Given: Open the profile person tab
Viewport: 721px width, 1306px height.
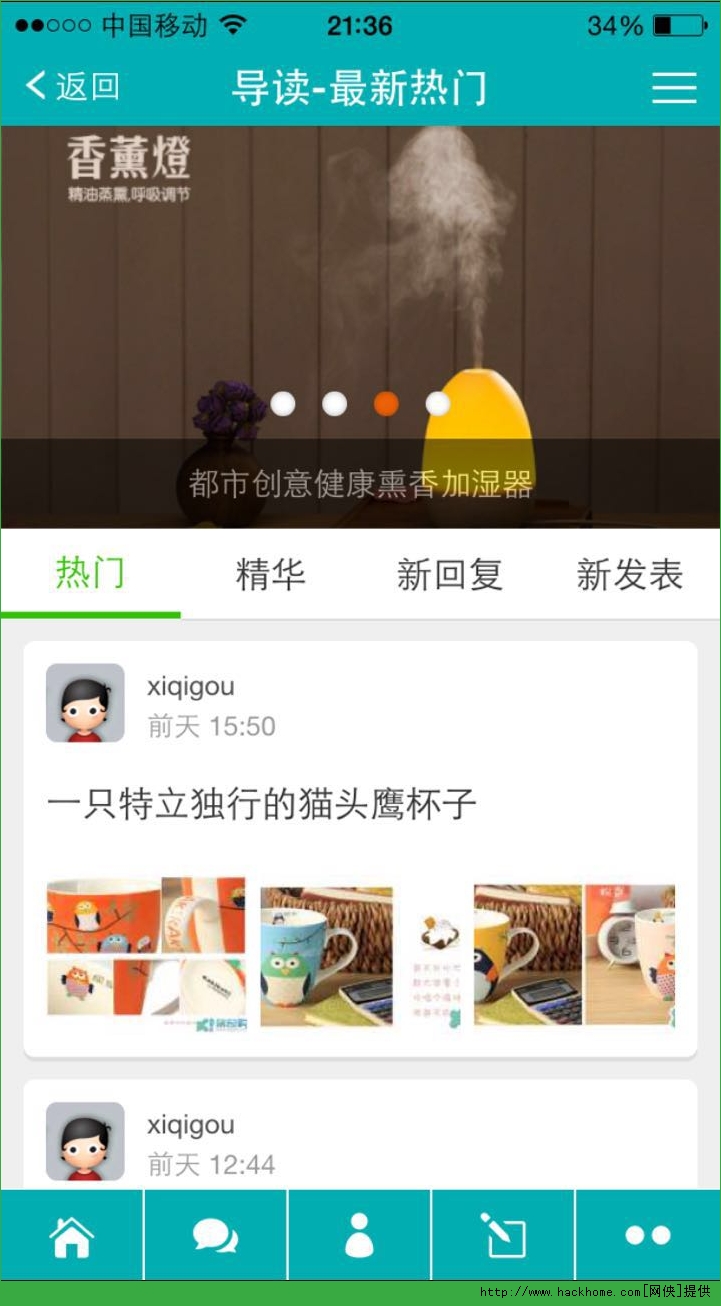Looking at the screenshot, I should (x=359, y=1235).
